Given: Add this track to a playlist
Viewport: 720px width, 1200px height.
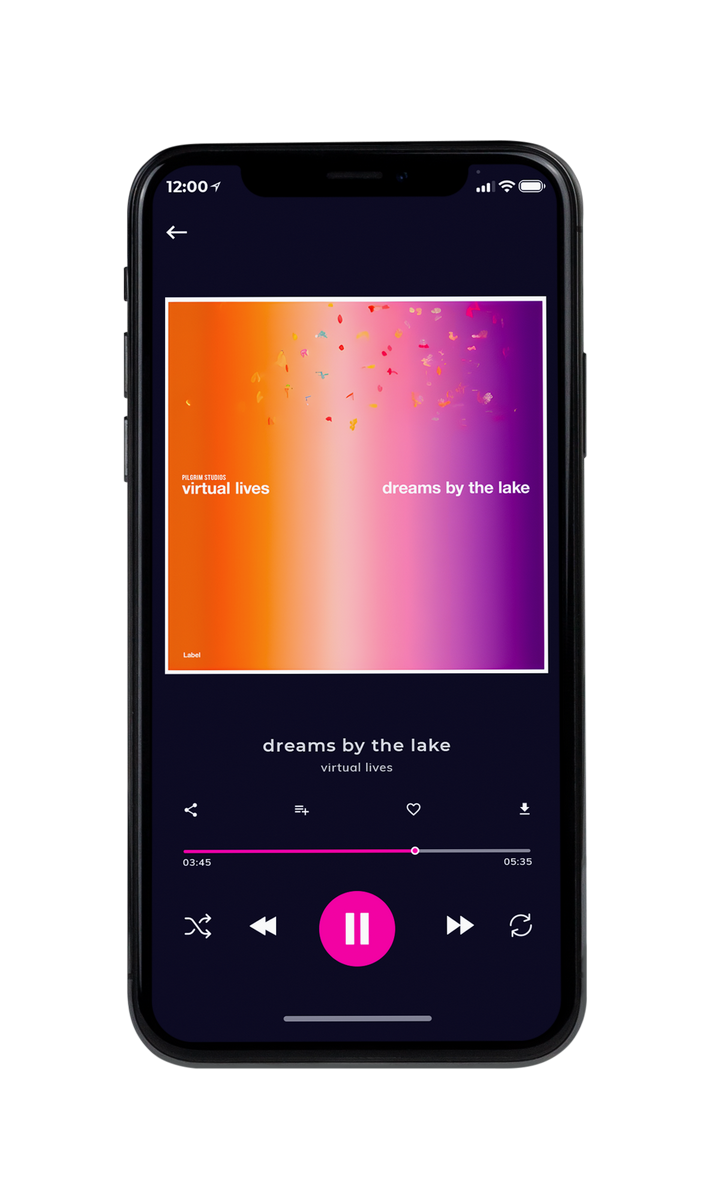Looking at the screenshot, I should 301,810.
